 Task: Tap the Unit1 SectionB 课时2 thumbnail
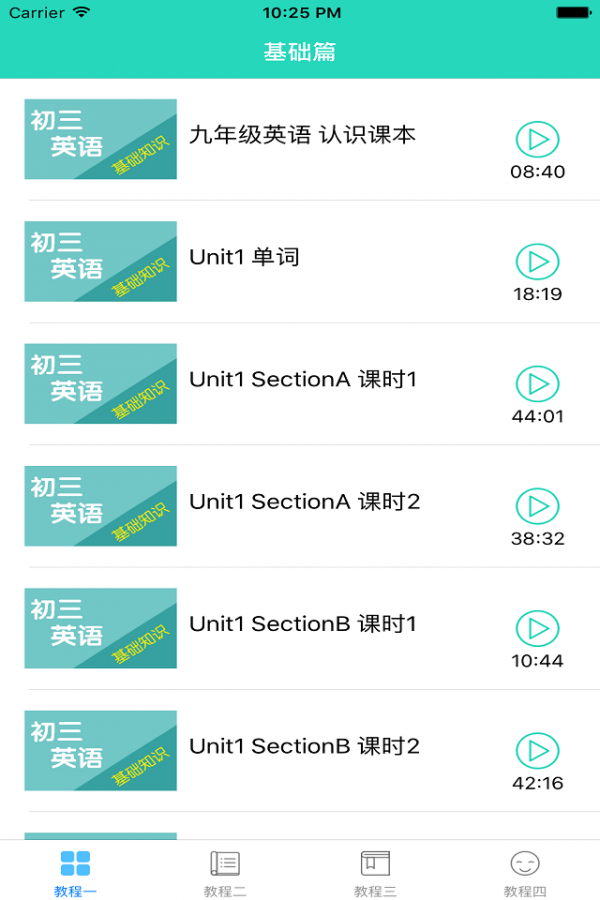pos(100,750)
